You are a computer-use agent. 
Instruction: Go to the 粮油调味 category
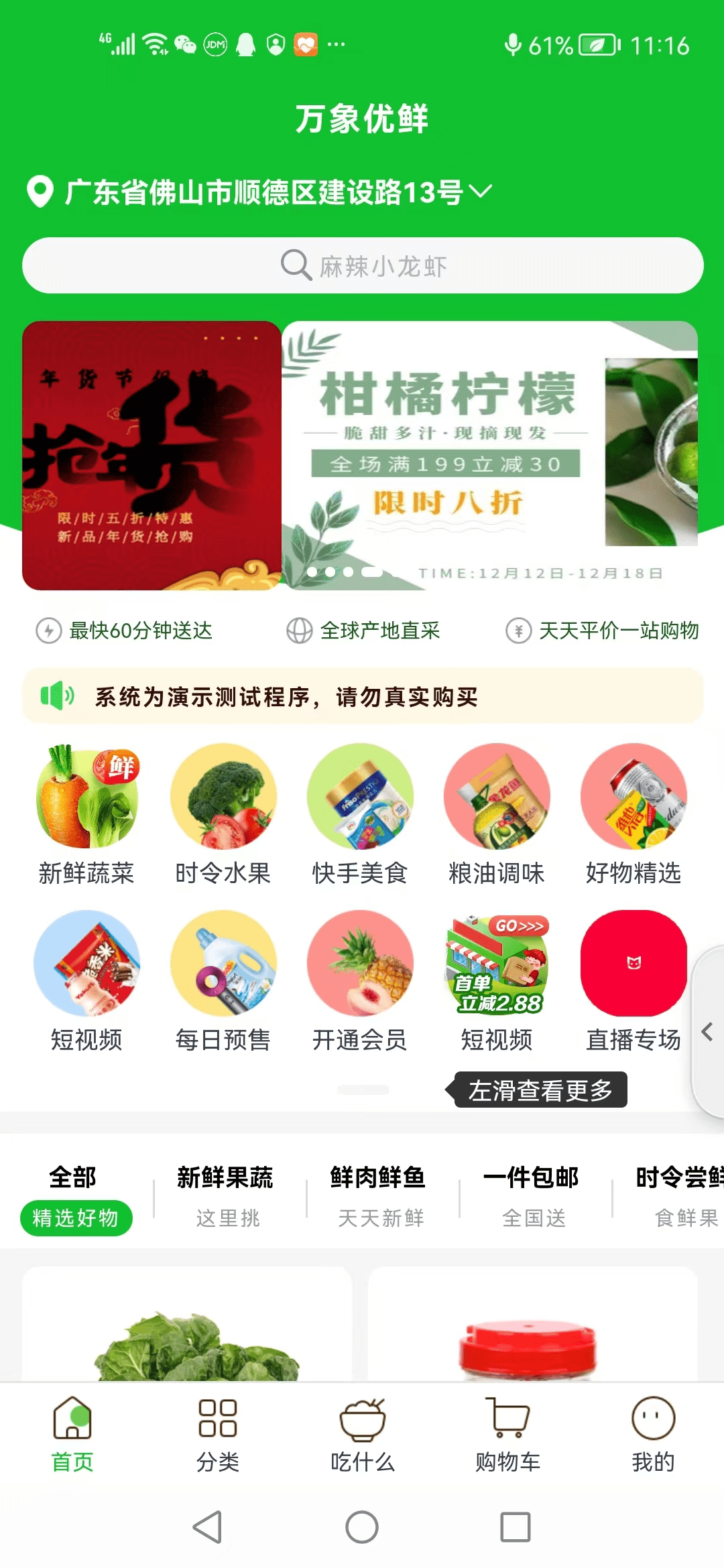497,814
